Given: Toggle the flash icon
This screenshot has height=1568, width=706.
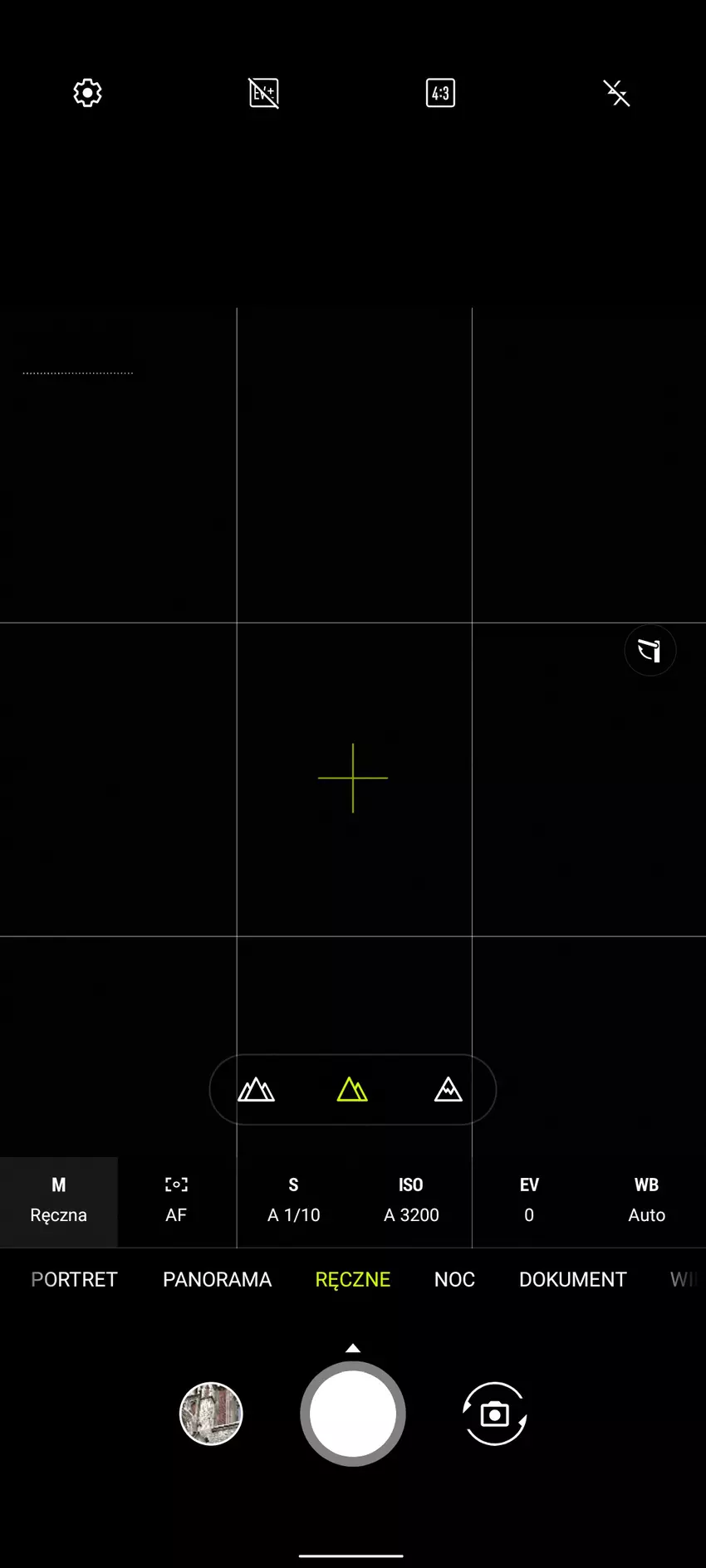Looking at the screenshot, I should click(x=616, y=93).
